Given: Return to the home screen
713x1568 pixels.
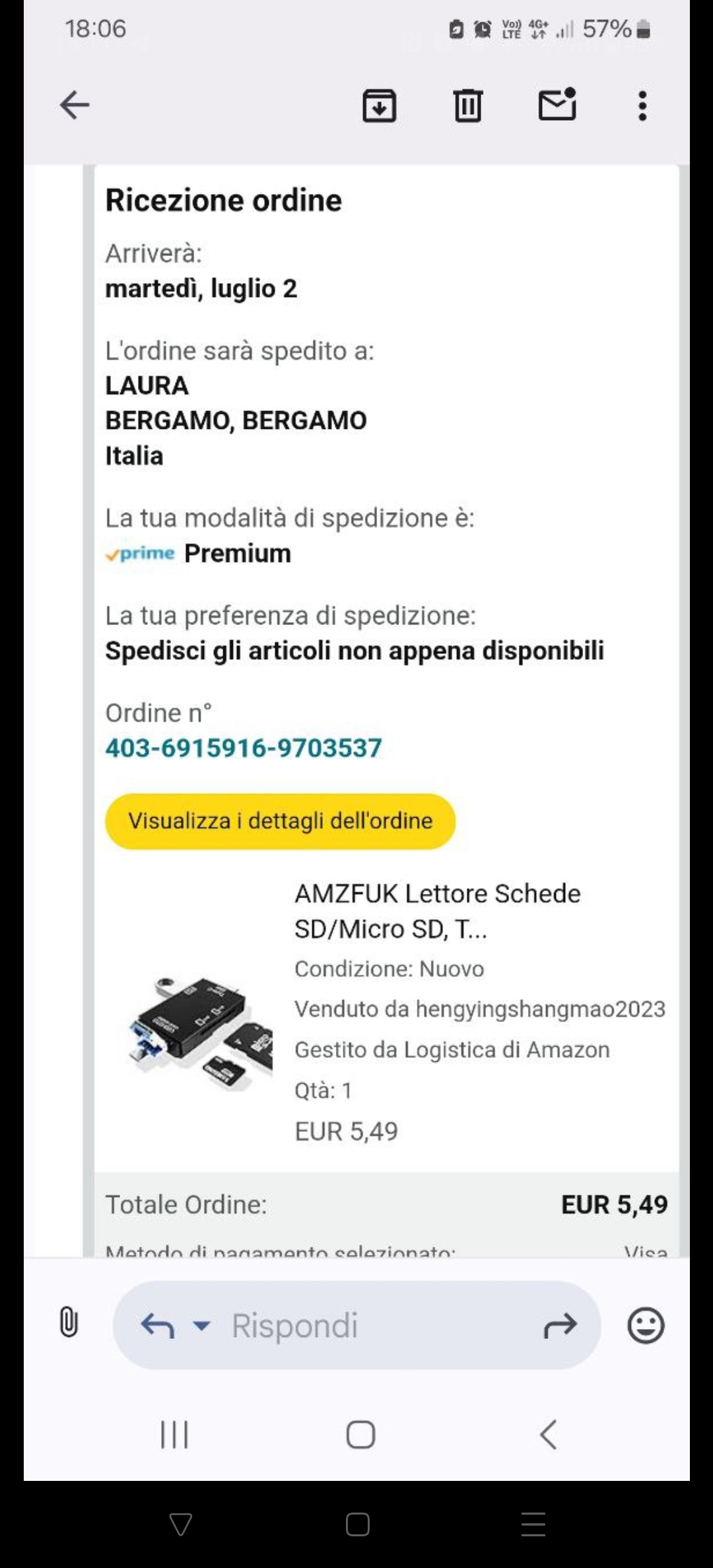Looking at the screenshot, I should point(360,1435).
